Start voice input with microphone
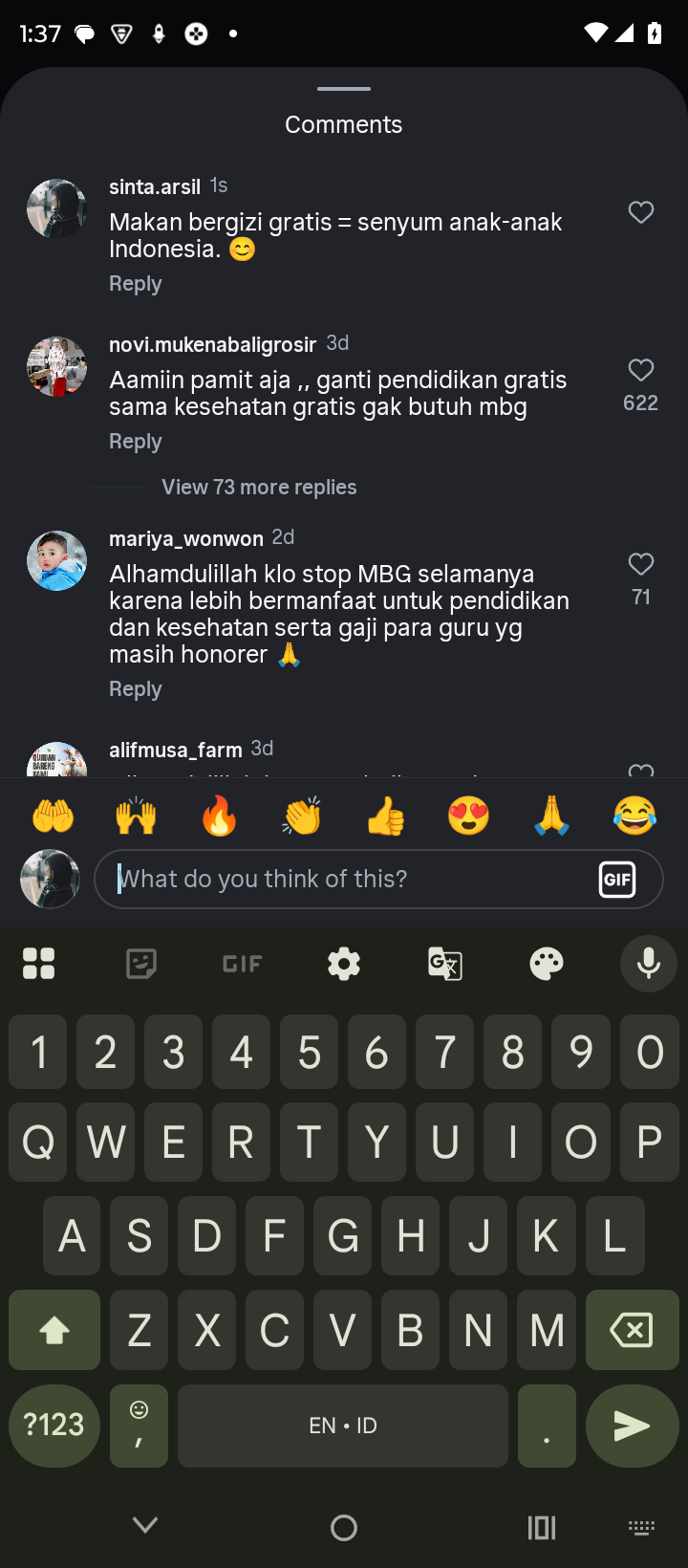The image size is (688, 1568). [648, 964]
